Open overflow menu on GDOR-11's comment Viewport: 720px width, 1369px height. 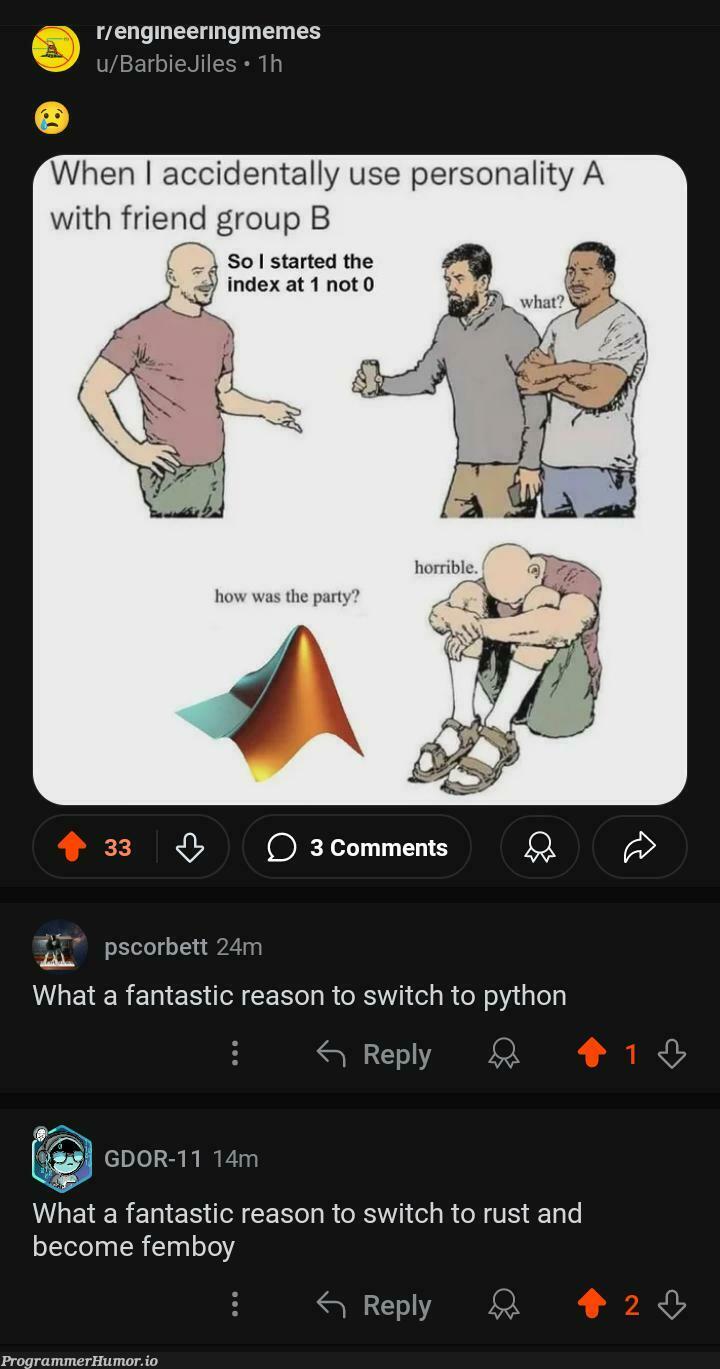tap(234, 1304)
